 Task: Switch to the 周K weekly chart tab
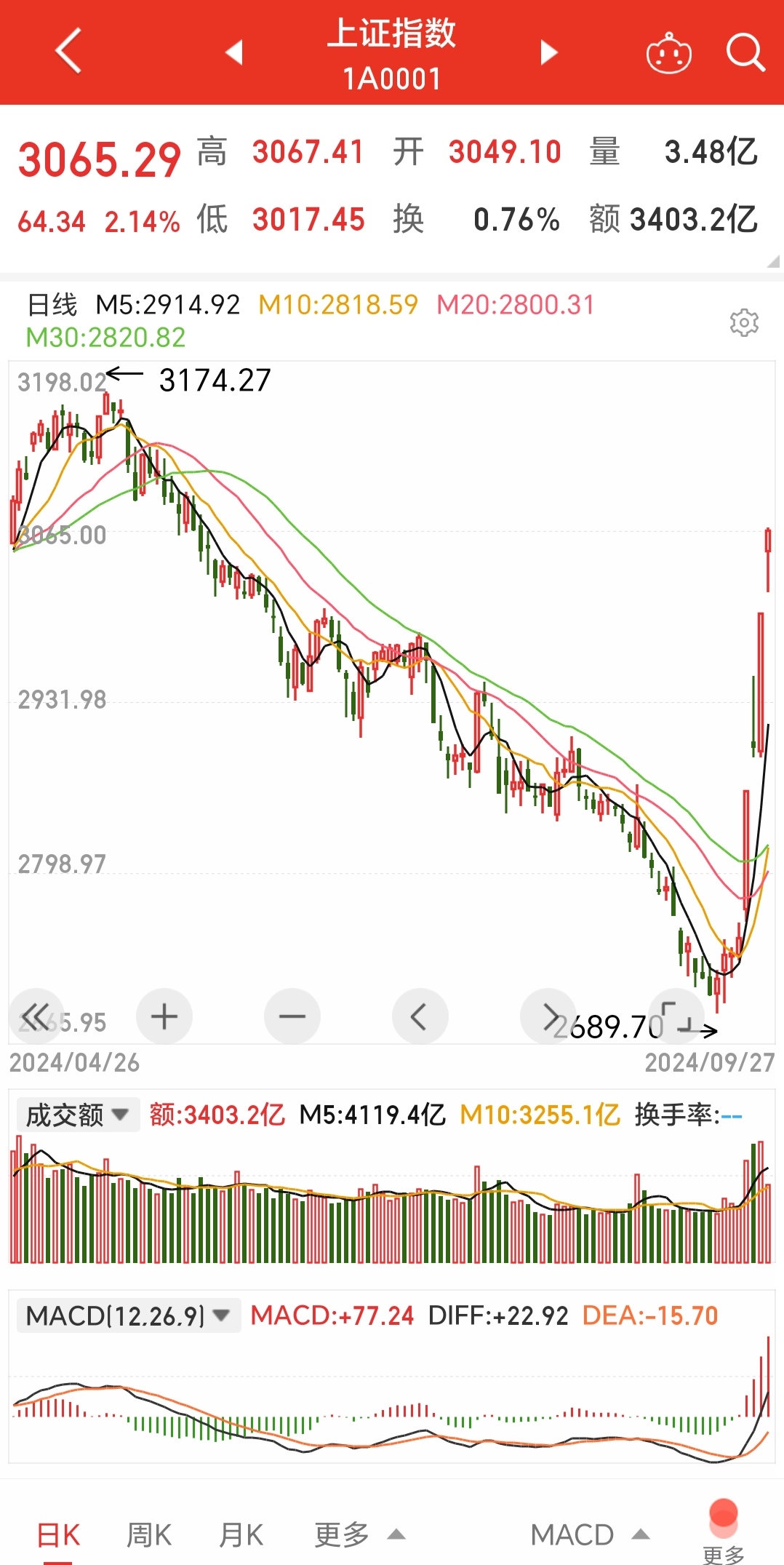147,1534
